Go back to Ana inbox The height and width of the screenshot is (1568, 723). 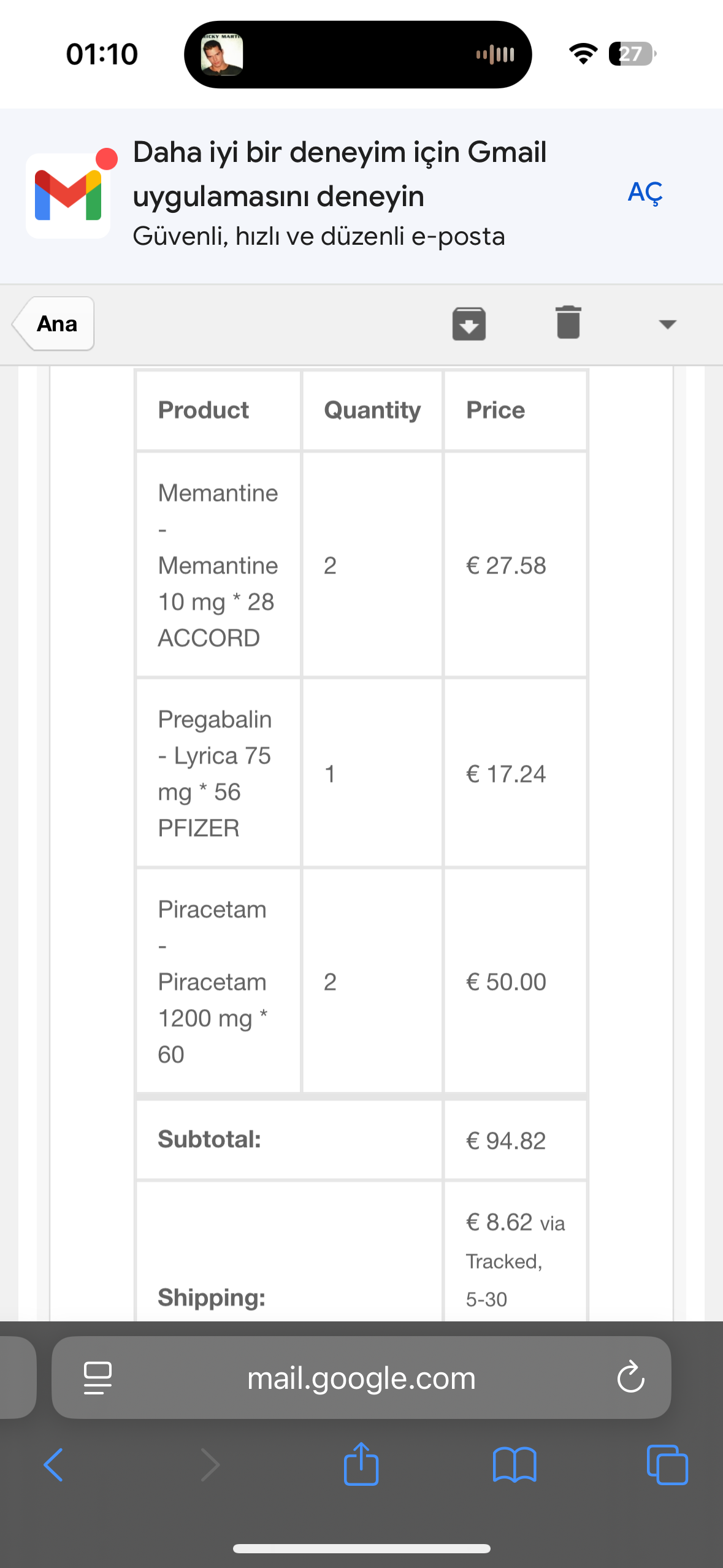55,324
